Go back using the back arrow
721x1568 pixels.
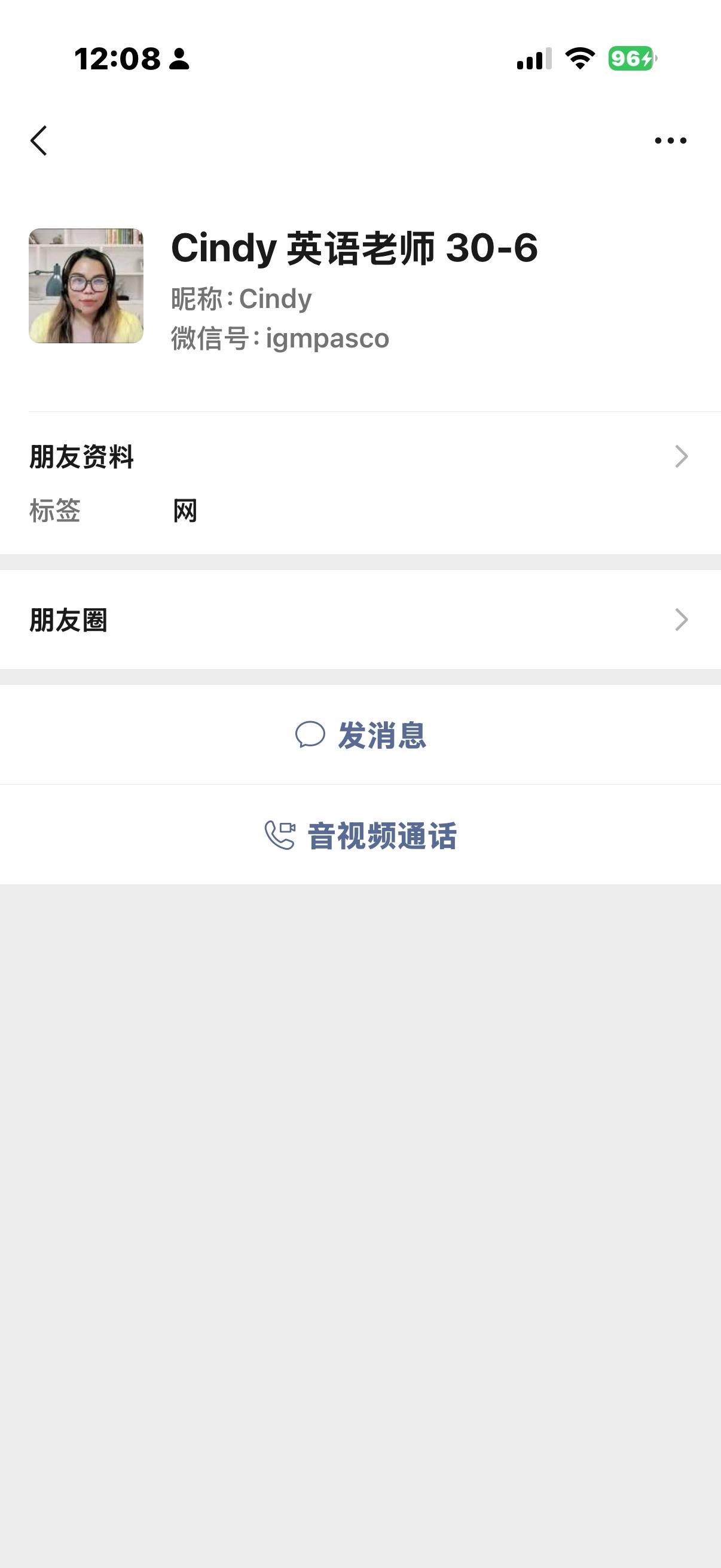[39, 141]
